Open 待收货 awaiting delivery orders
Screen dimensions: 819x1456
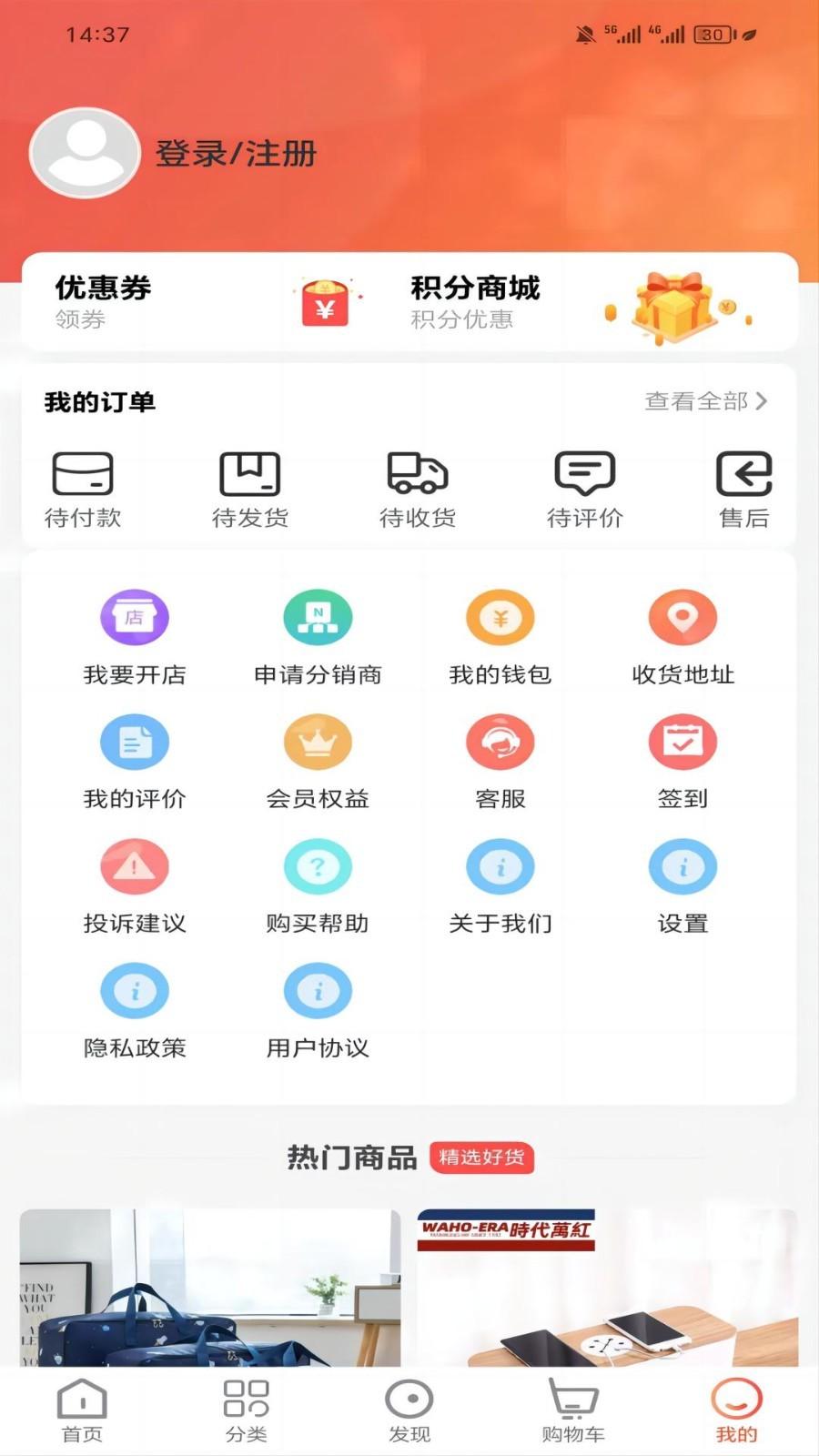pos(416,487)
